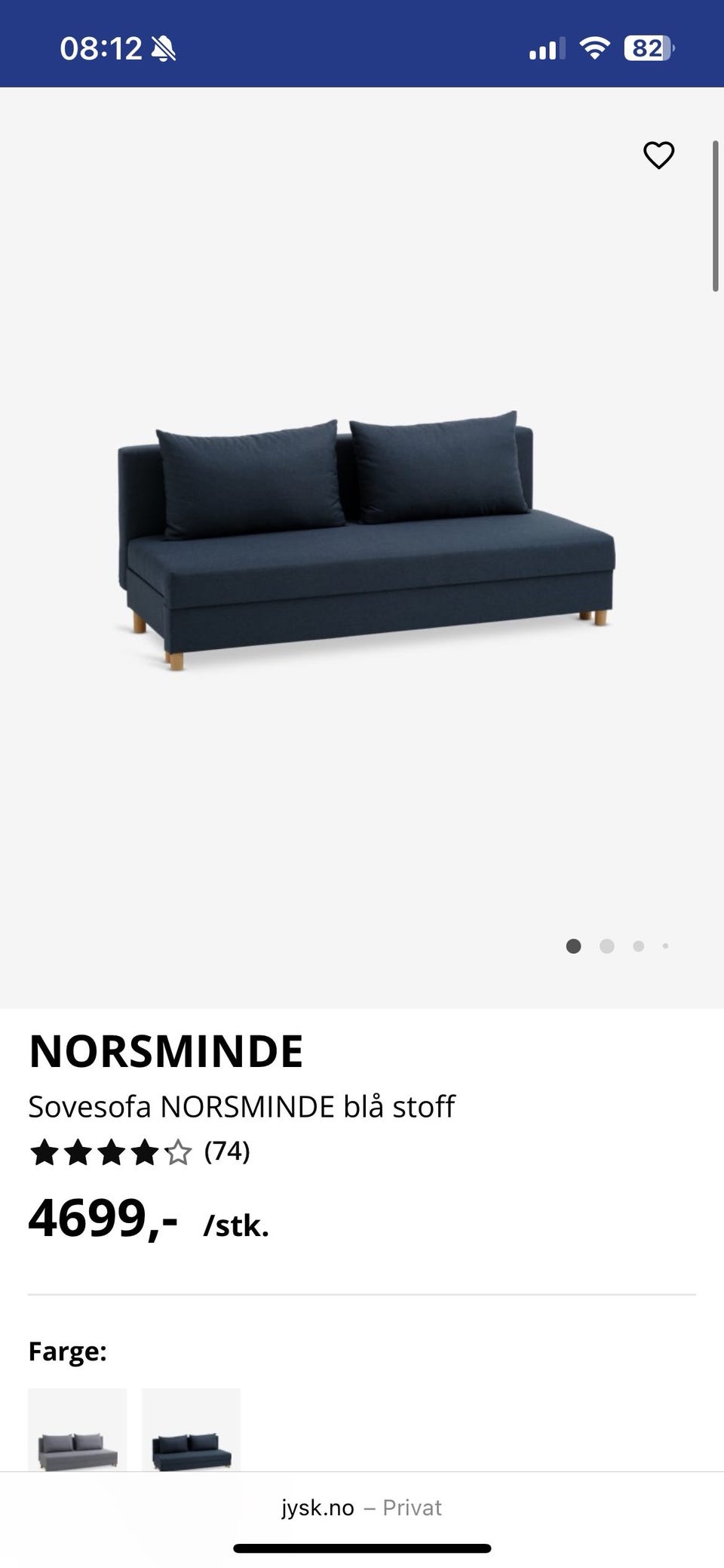Viewport: 724px width, 1568px height.
Task: Tap the fourth smallest carousel dot
Action: pyautogui.click(x=665, y=945)
